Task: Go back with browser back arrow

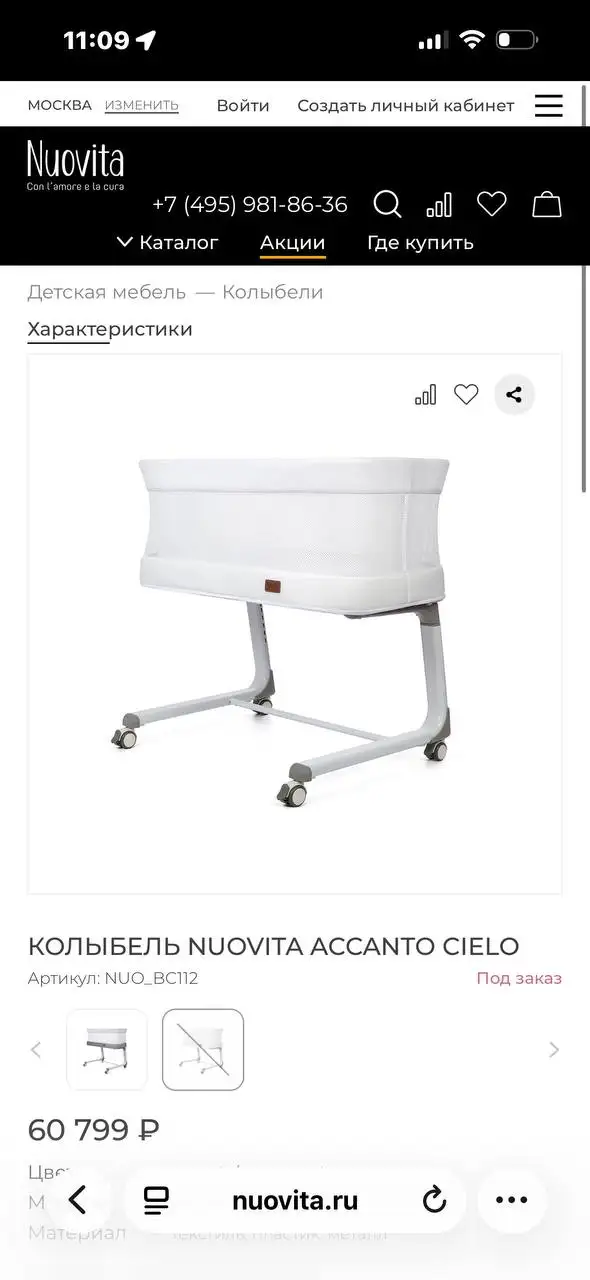Action: coord(77,1200)
